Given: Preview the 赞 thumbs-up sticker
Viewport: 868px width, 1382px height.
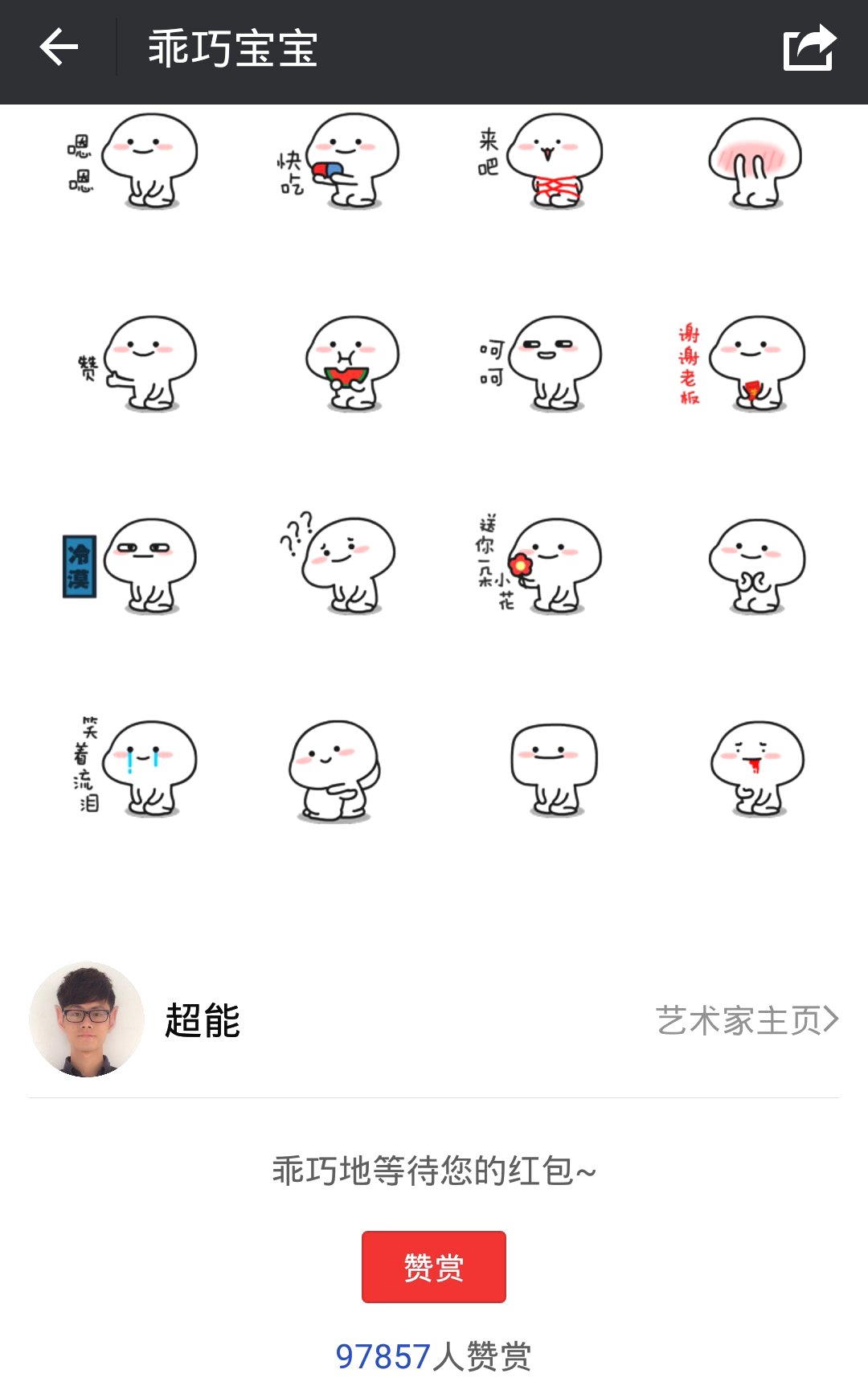Looking at the screenshot, I should coord(137,363).
